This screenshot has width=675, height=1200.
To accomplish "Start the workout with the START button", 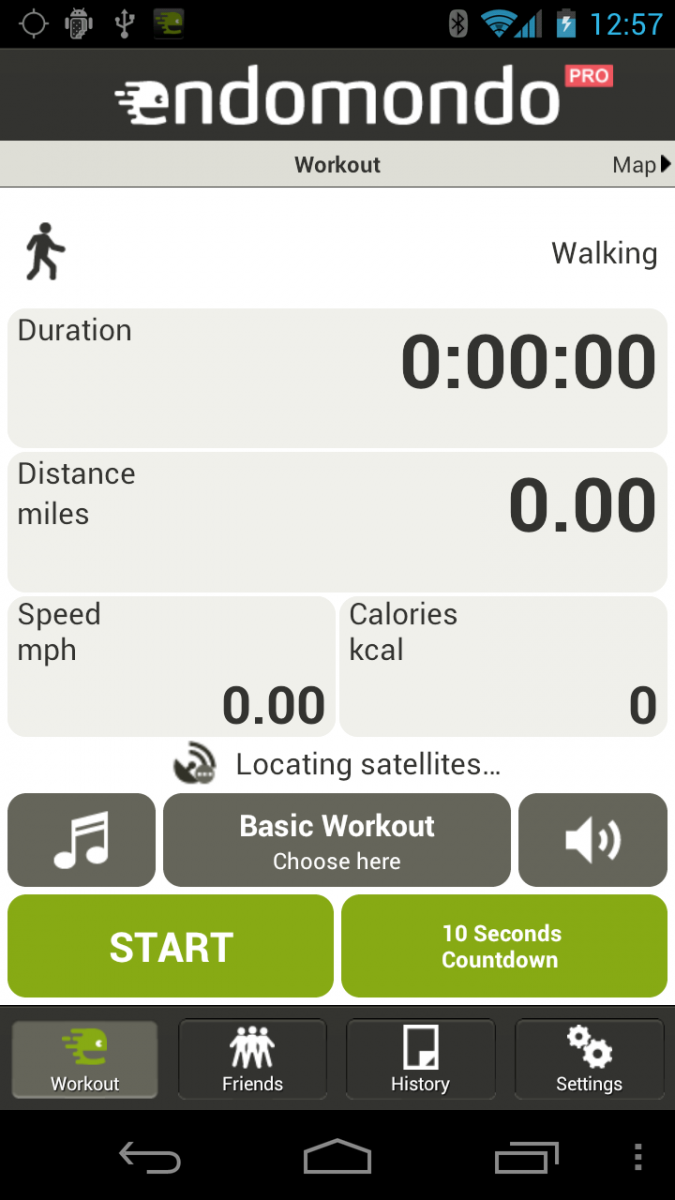I will click(x=171, y=946).
